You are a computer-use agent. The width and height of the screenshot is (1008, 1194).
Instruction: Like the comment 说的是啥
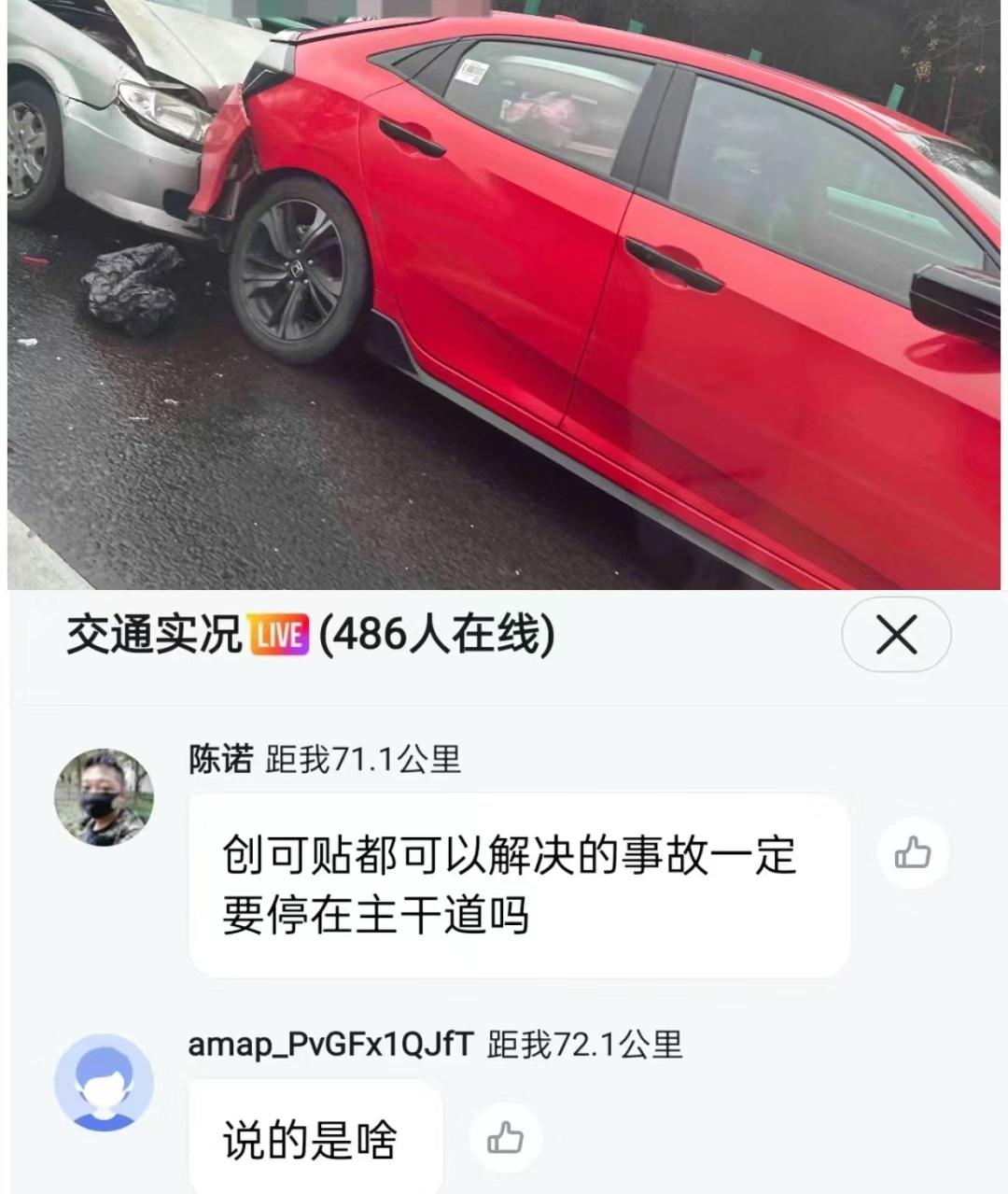(x=505, y=1137)
